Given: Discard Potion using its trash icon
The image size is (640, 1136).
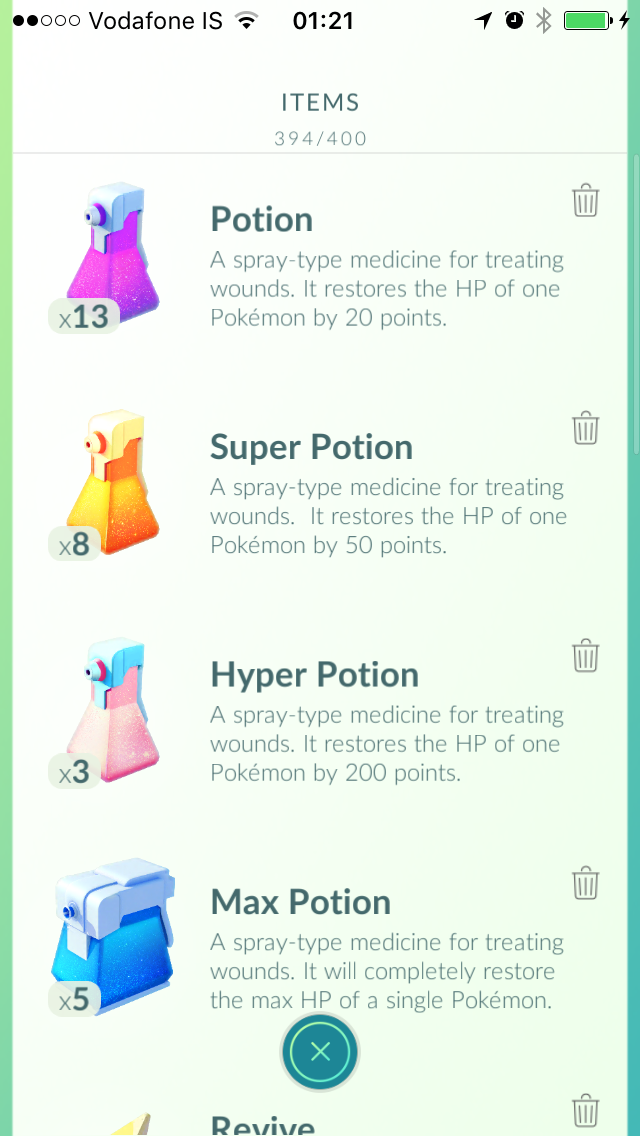Looking at the screenshot, I should [x=585, y=201].
